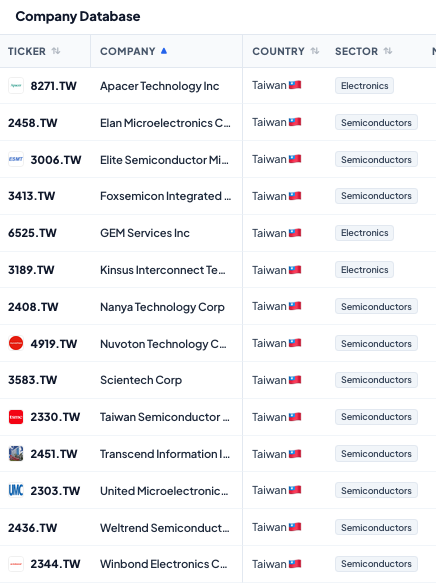
Task: Sort by the Company column header
Action: click(133, 51)
